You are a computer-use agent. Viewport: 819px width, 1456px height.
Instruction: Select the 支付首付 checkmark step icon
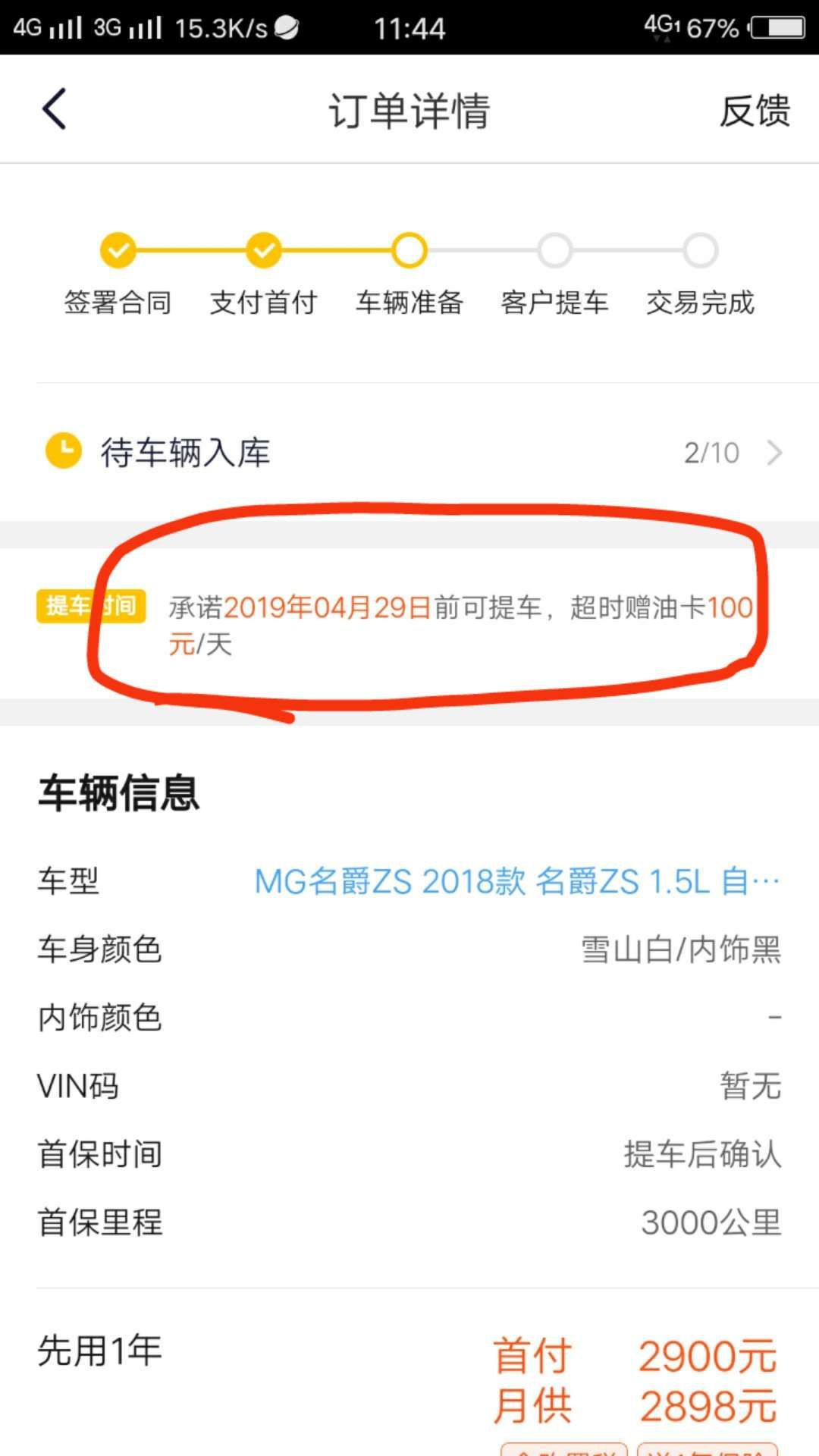[263, 250]
